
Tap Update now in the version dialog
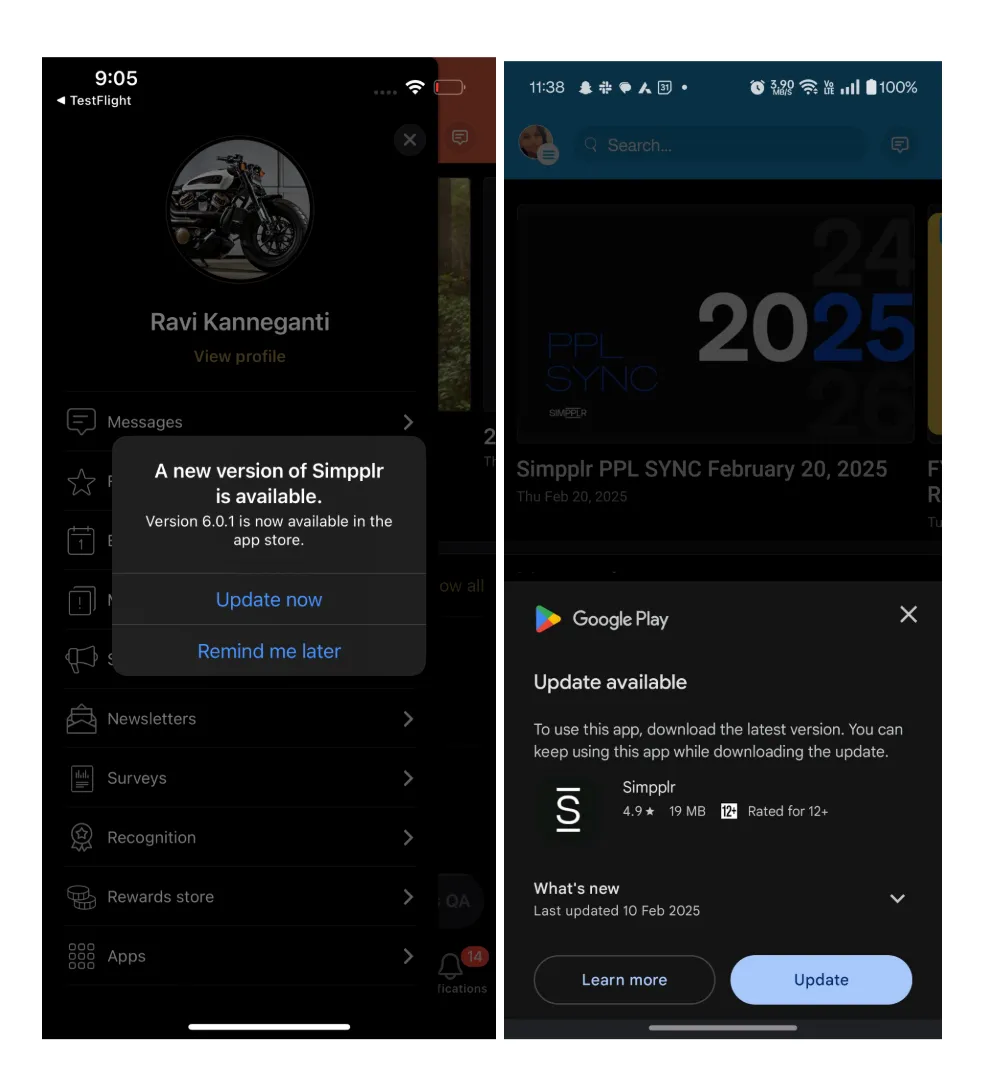[269, 599]
